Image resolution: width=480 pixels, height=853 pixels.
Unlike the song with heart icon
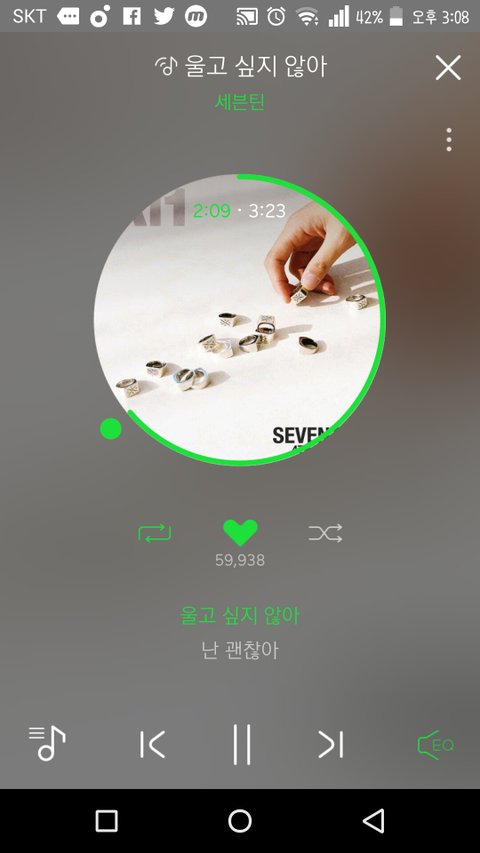pos(240,533)
